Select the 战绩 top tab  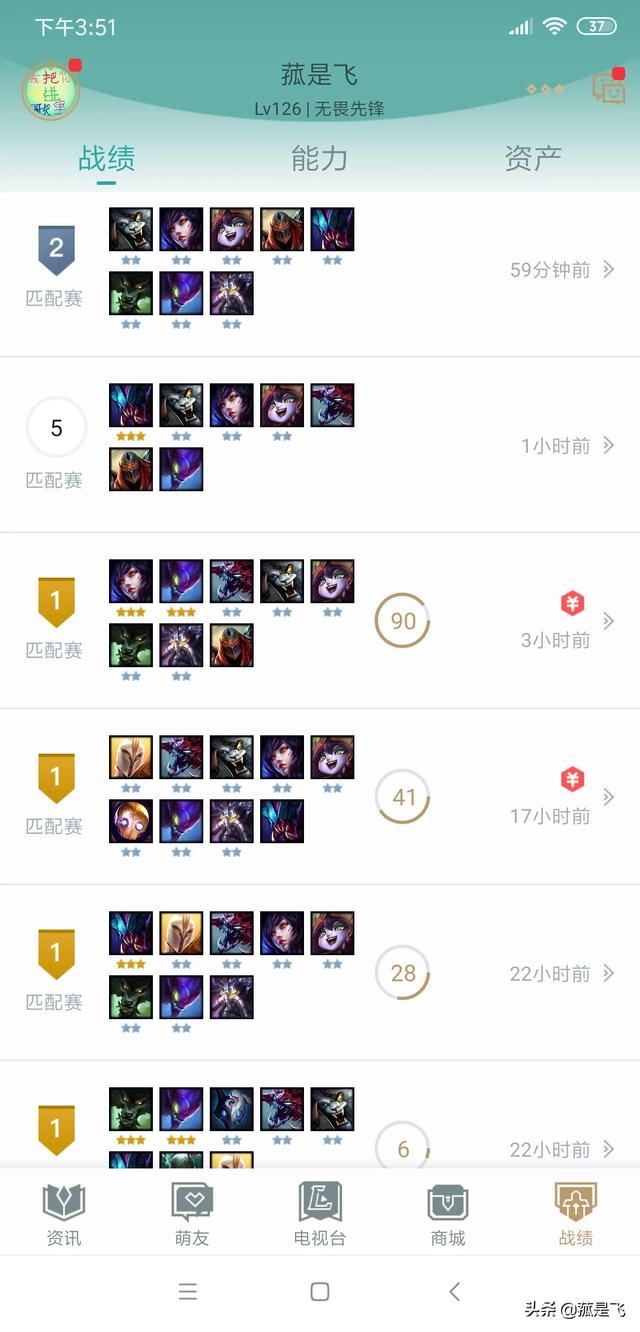tap(107, 158)
